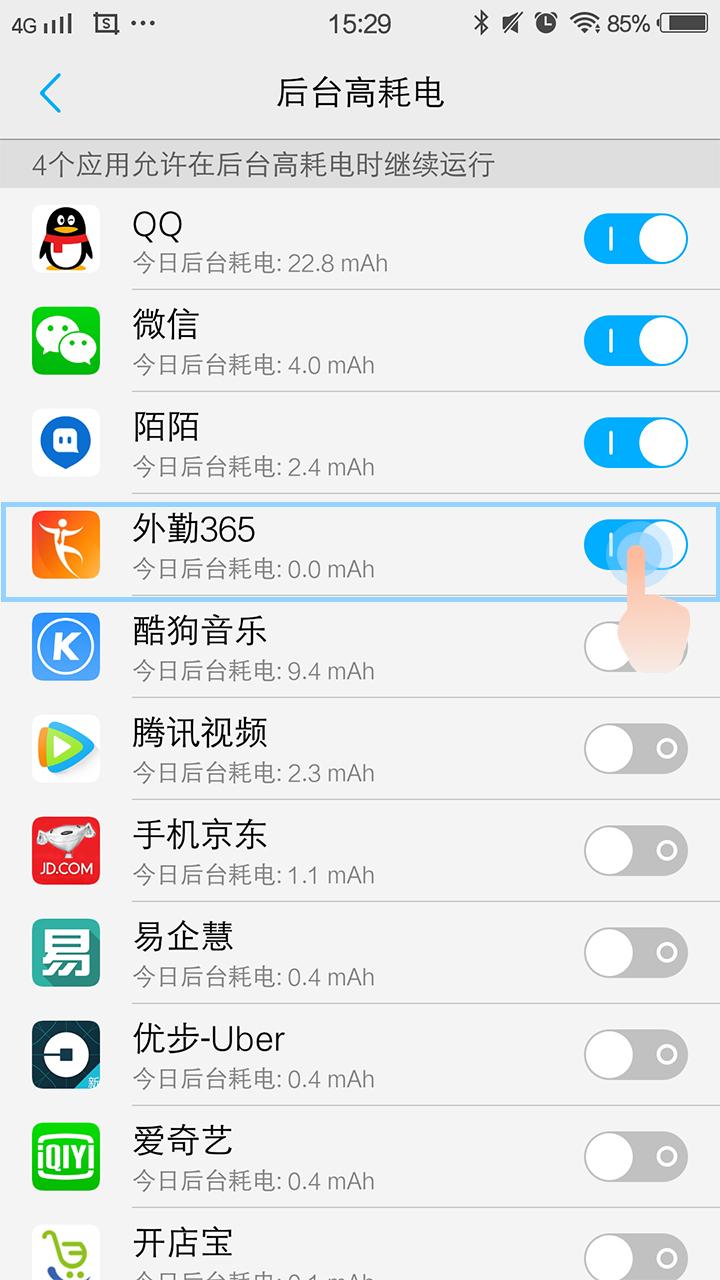Turn on the 手机京东 toggle
The image size is (720, 1280).
point(635,852)
